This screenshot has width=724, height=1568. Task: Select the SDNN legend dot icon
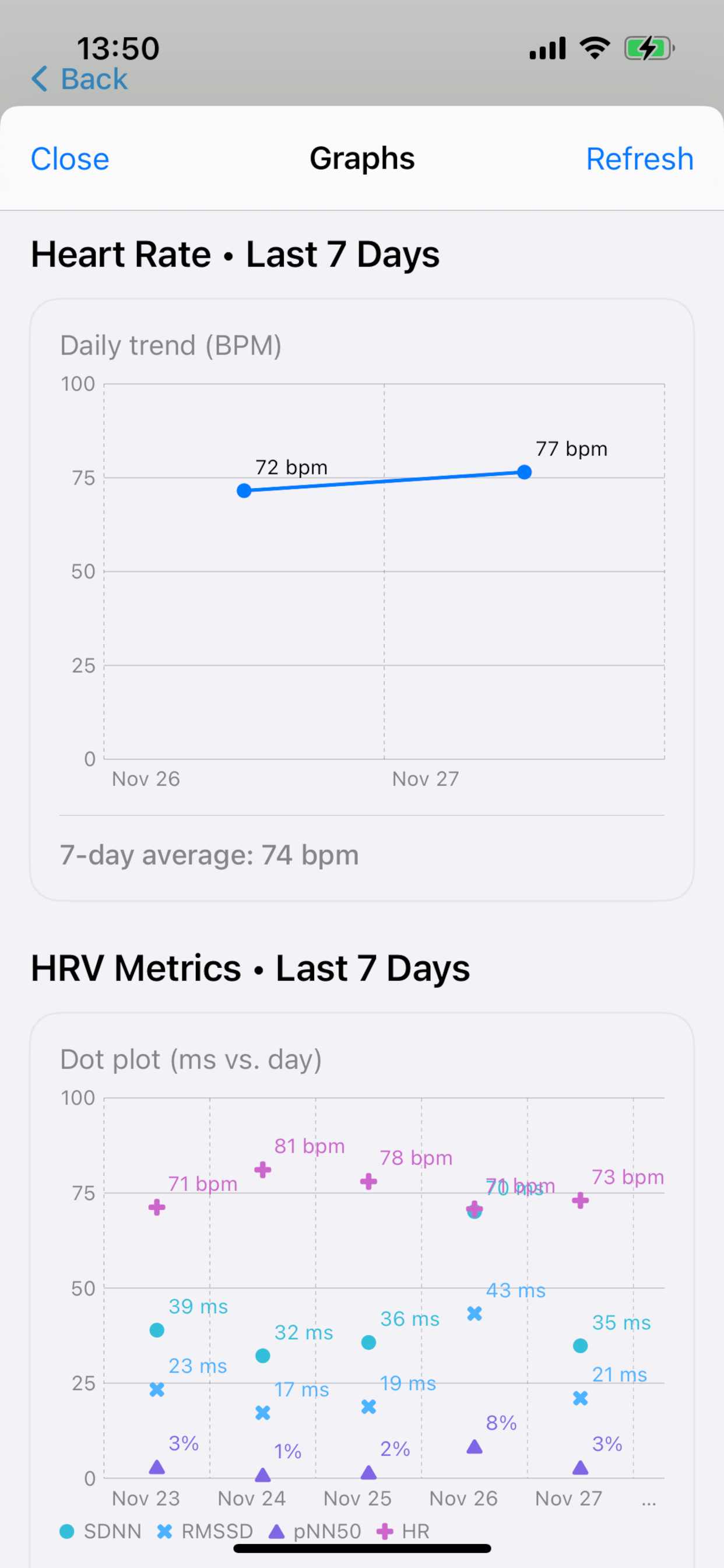click(x=67, y=1531)
